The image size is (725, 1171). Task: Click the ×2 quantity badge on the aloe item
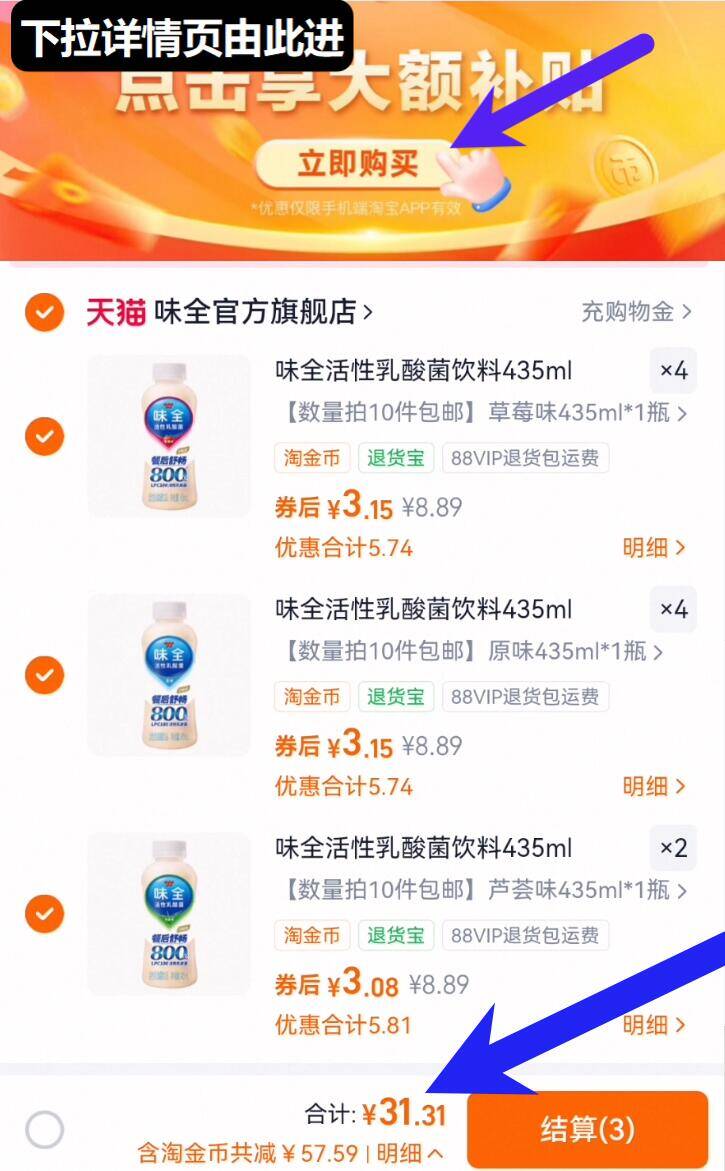click(673, 848)
